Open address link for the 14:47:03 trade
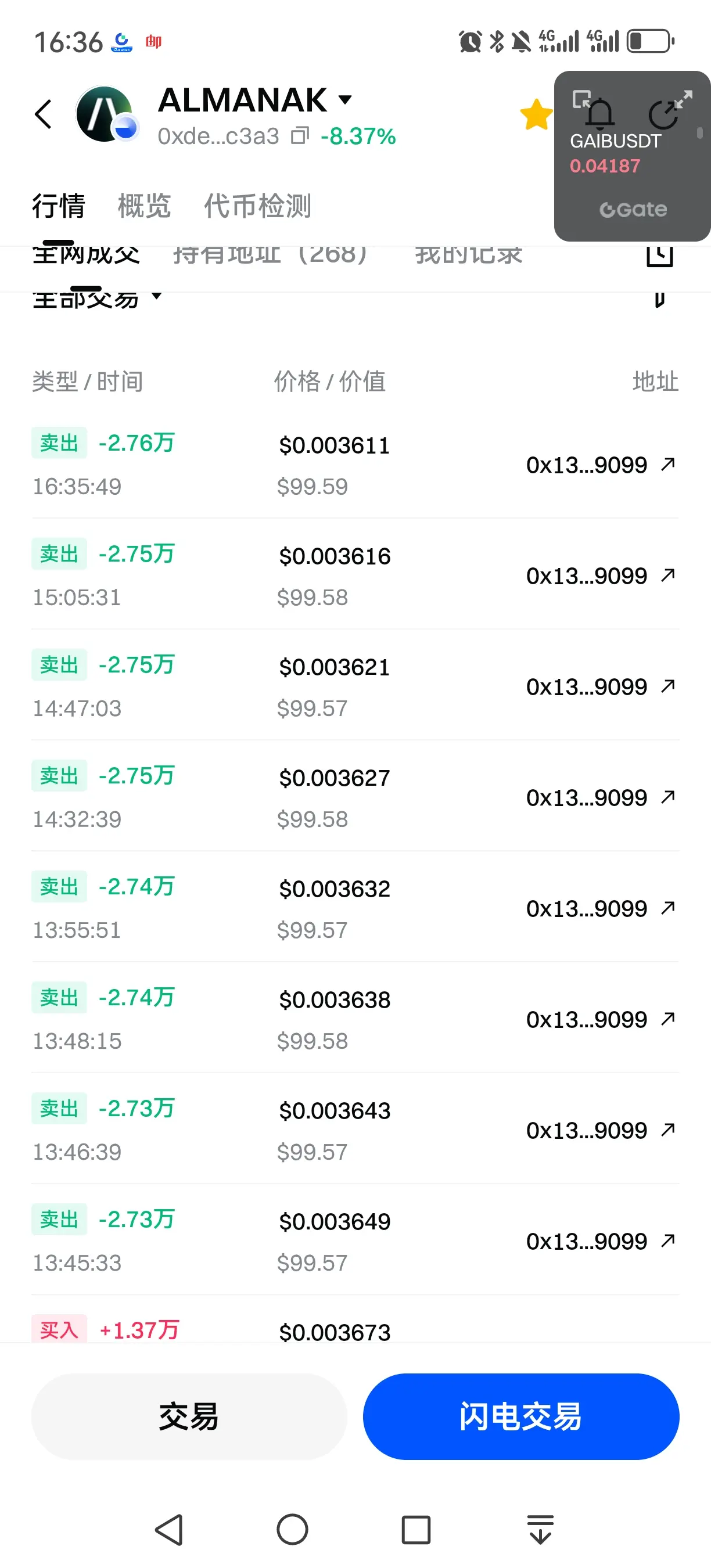Viewport: 711px width, 1568px height. pos(668,686)
